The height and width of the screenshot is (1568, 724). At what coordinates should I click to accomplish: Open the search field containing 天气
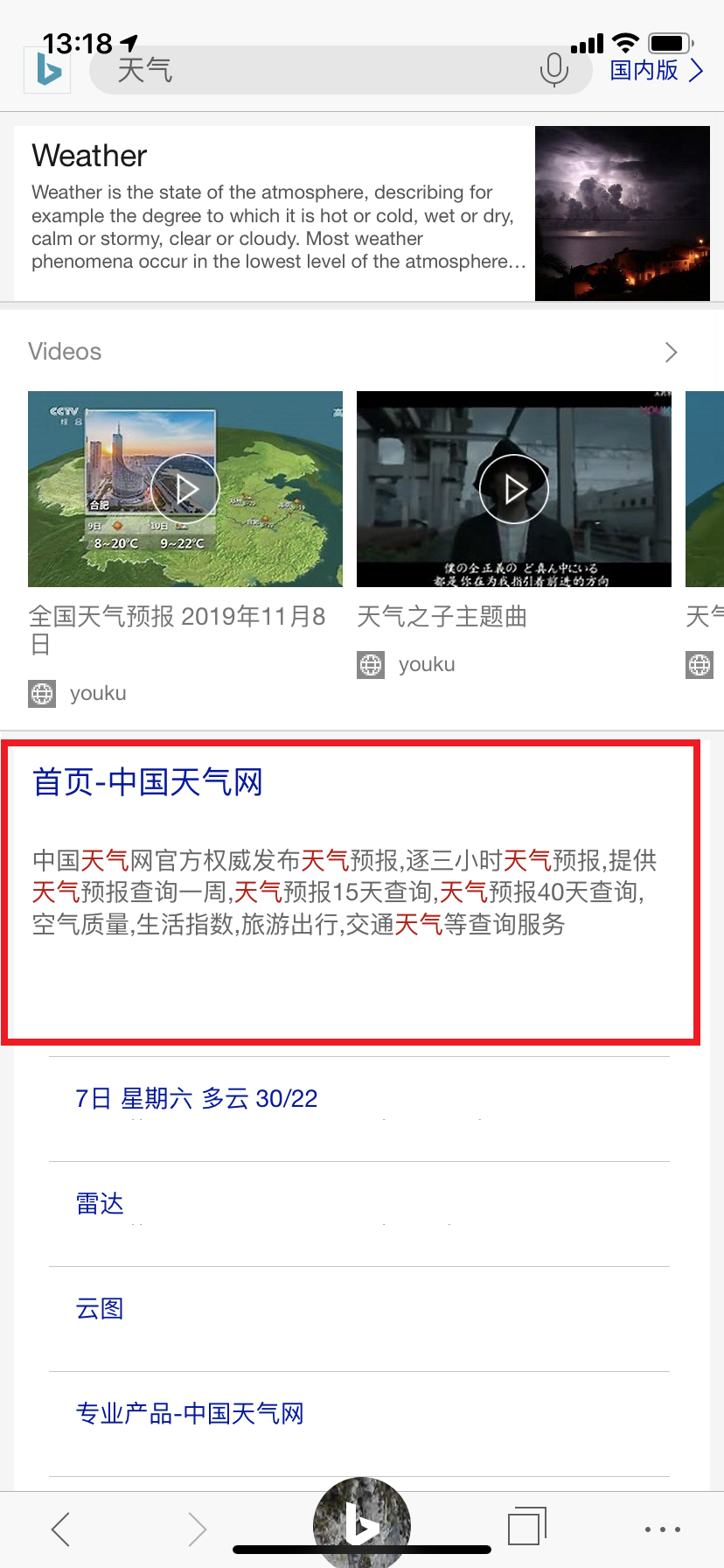pos(315,70)
